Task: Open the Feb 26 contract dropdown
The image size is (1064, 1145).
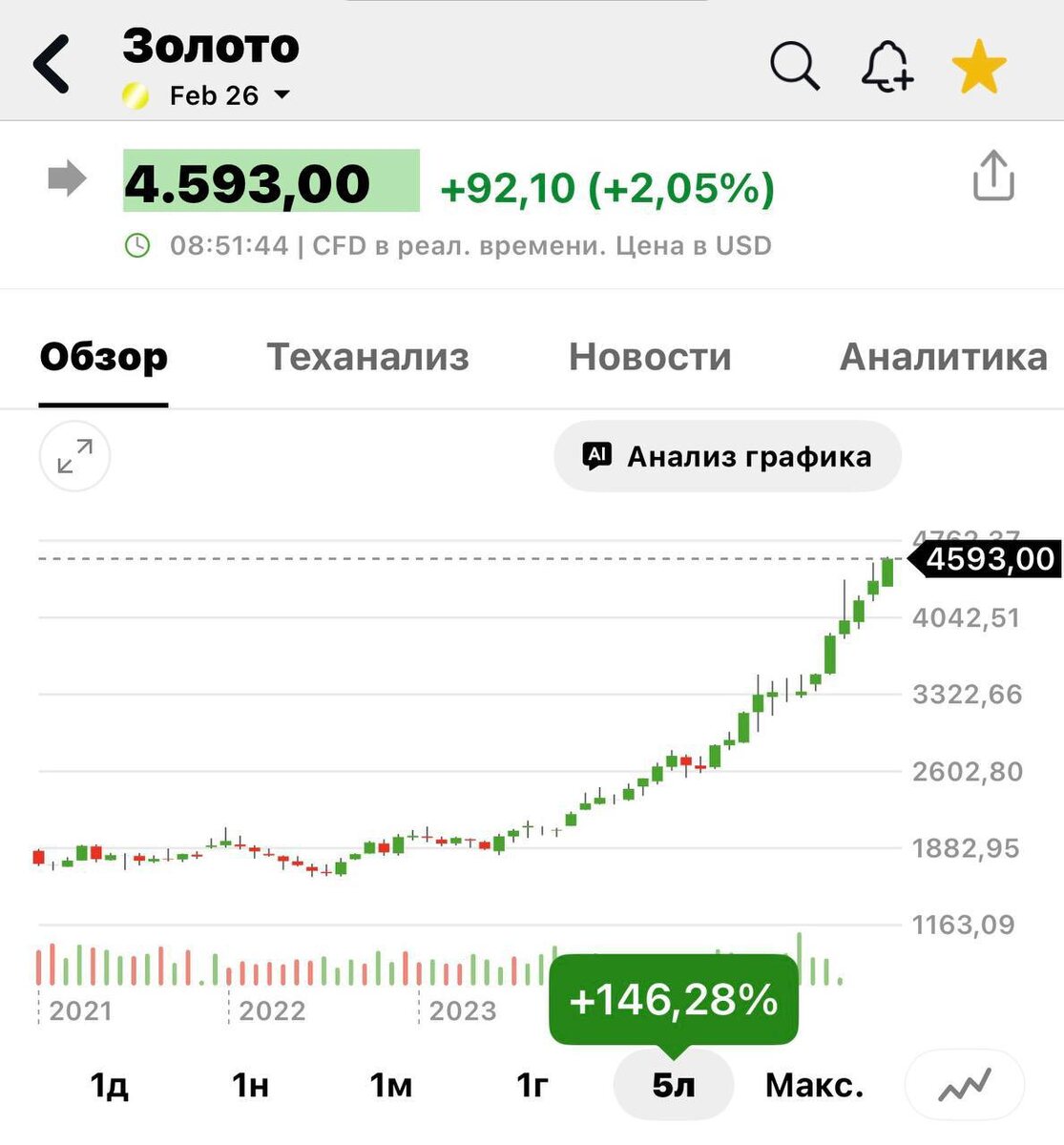Action: [x=229, y=95]
